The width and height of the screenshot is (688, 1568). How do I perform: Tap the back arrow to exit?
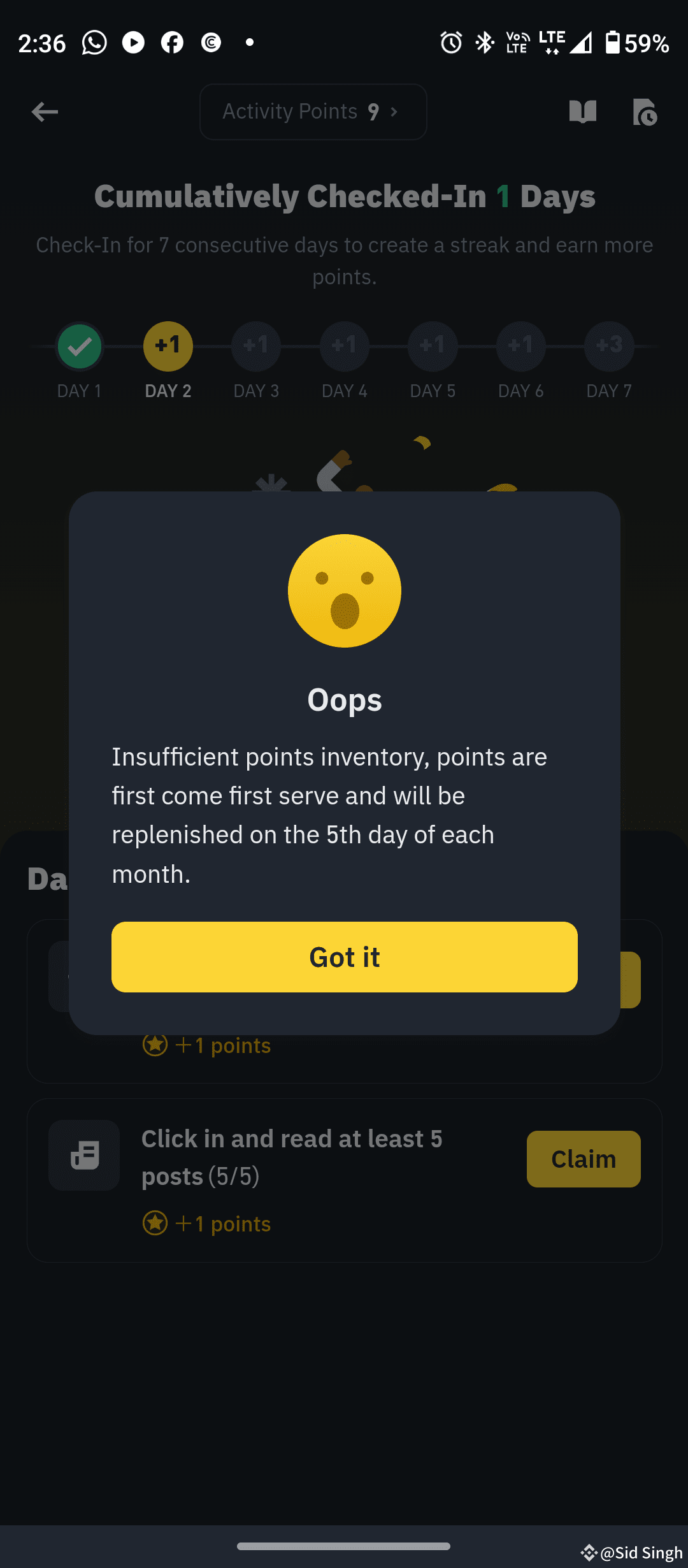tap(45, 112)
